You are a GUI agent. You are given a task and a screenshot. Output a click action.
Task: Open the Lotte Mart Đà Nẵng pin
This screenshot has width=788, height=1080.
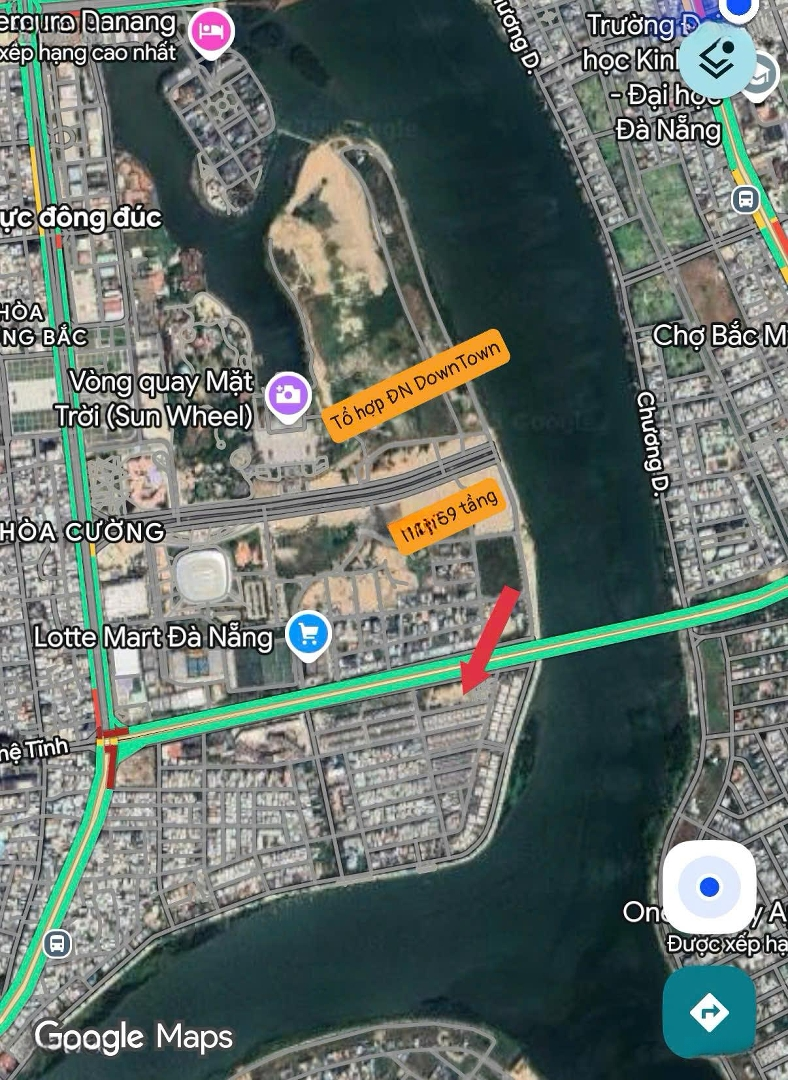pyautogui.click(x=308, y=633)
